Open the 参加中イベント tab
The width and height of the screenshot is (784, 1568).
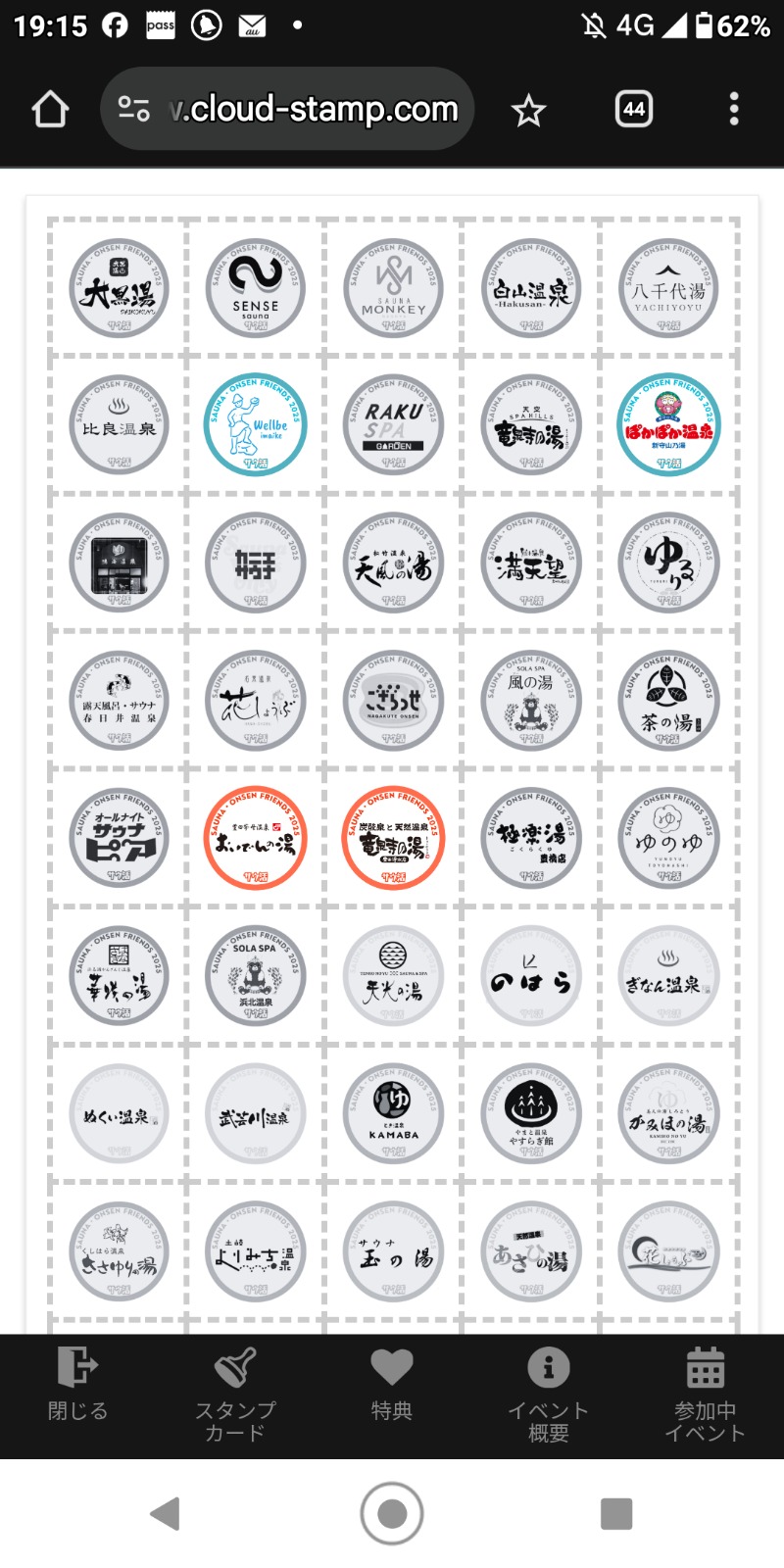[x=705, y=1394]
